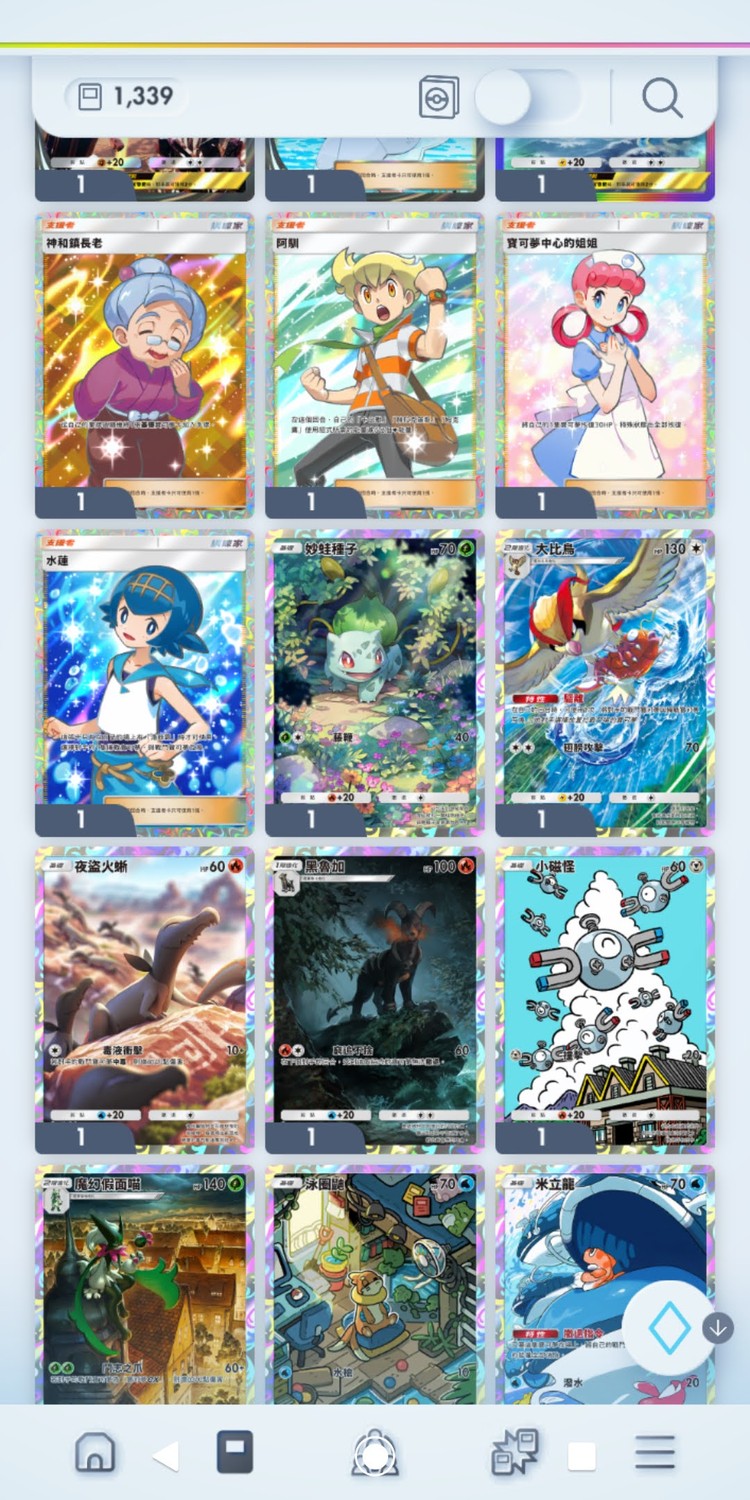Switch to the my cards tab
The height and width of the screenshot is (1500, 750).
pyautogui.click(x=235, y=1452)
